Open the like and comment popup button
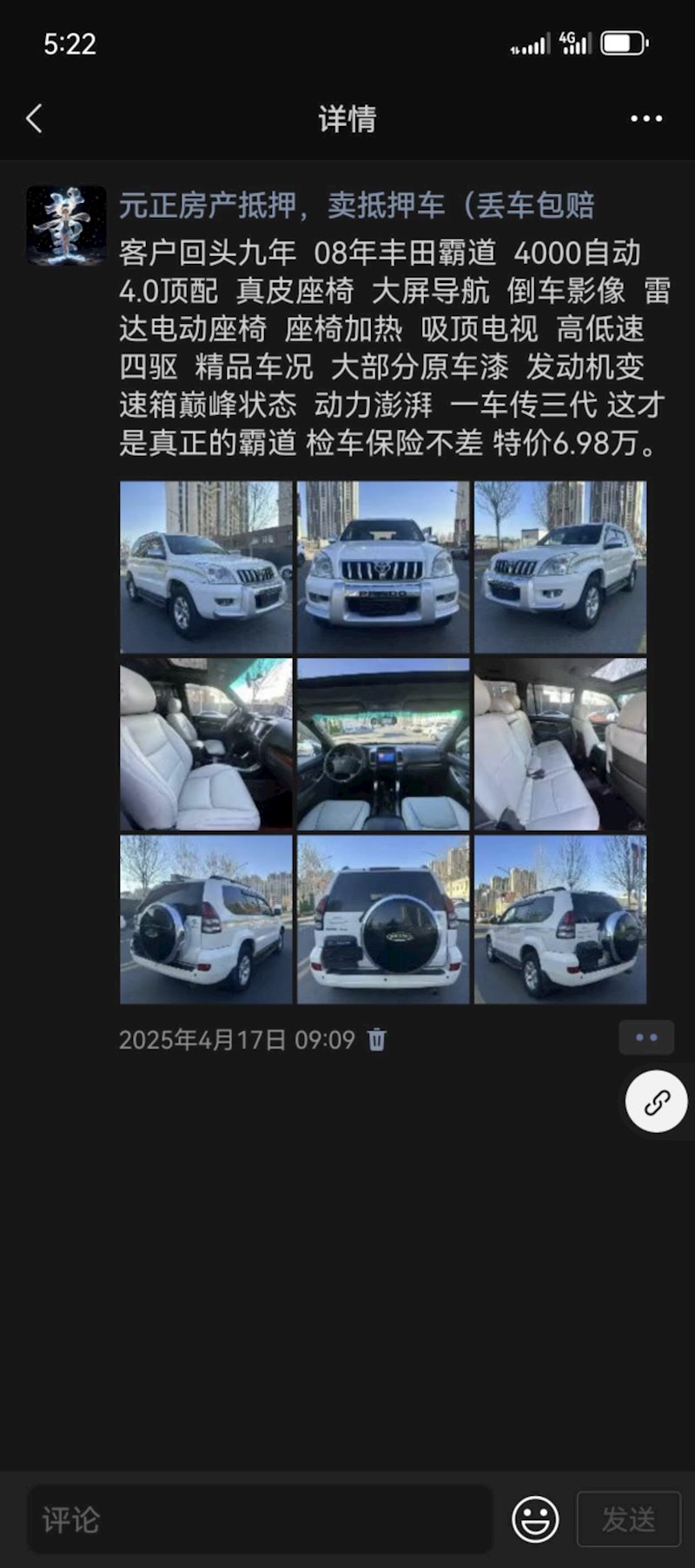The height and width of the screenshot is (1568, 695). coord(646,1038)
